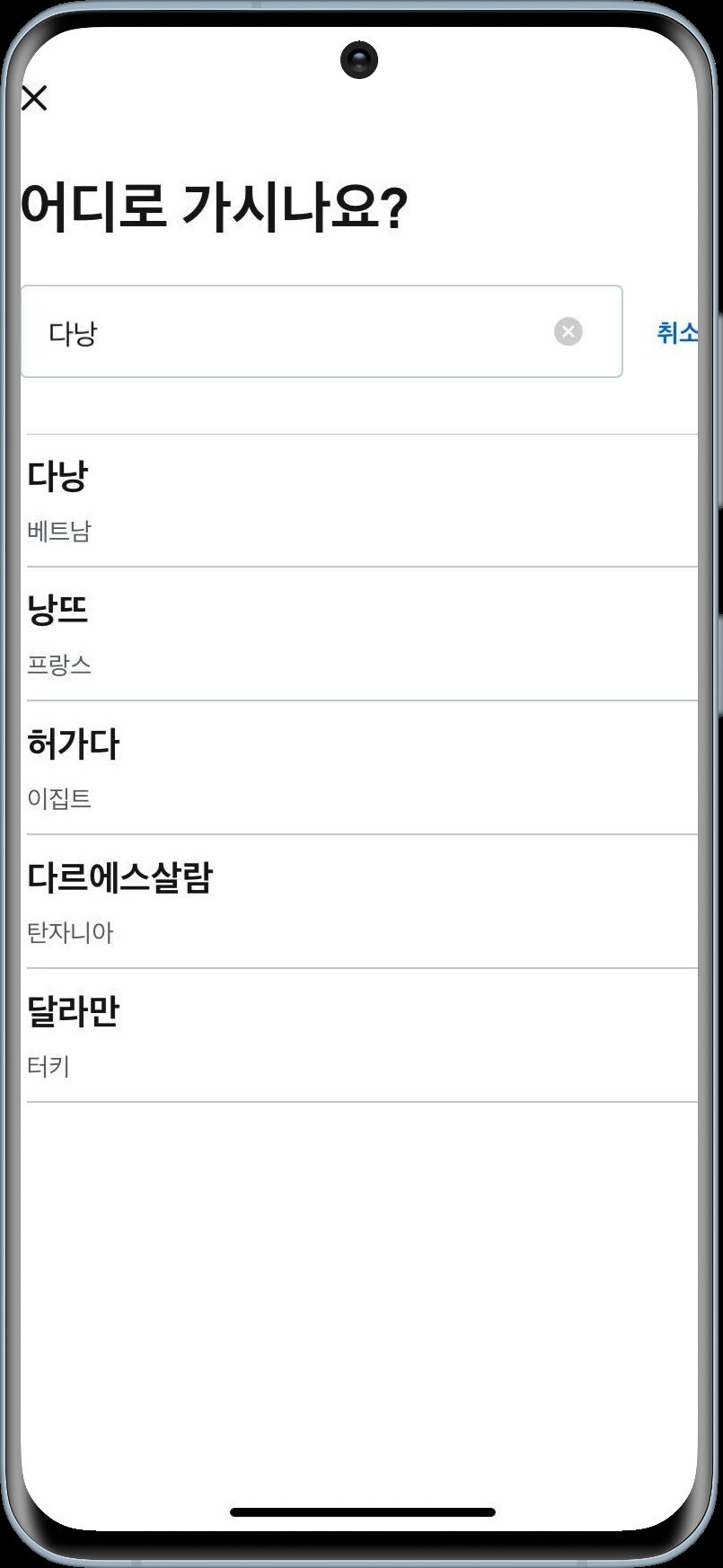Open the 허가다, 이집트 result
This screenshot has height=1568, width=723.
pos(359,768)
